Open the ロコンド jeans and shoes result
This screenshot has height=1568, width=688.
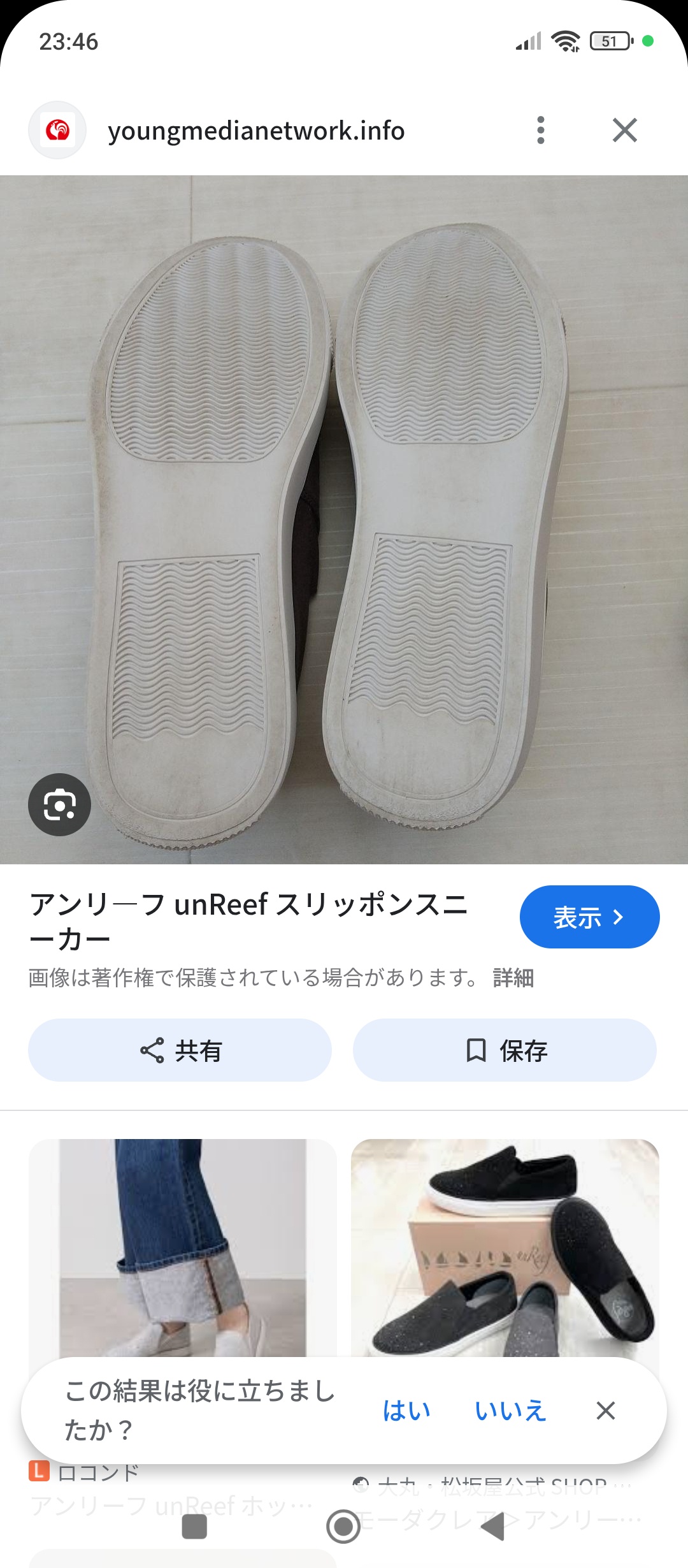tap(183, 1249)
